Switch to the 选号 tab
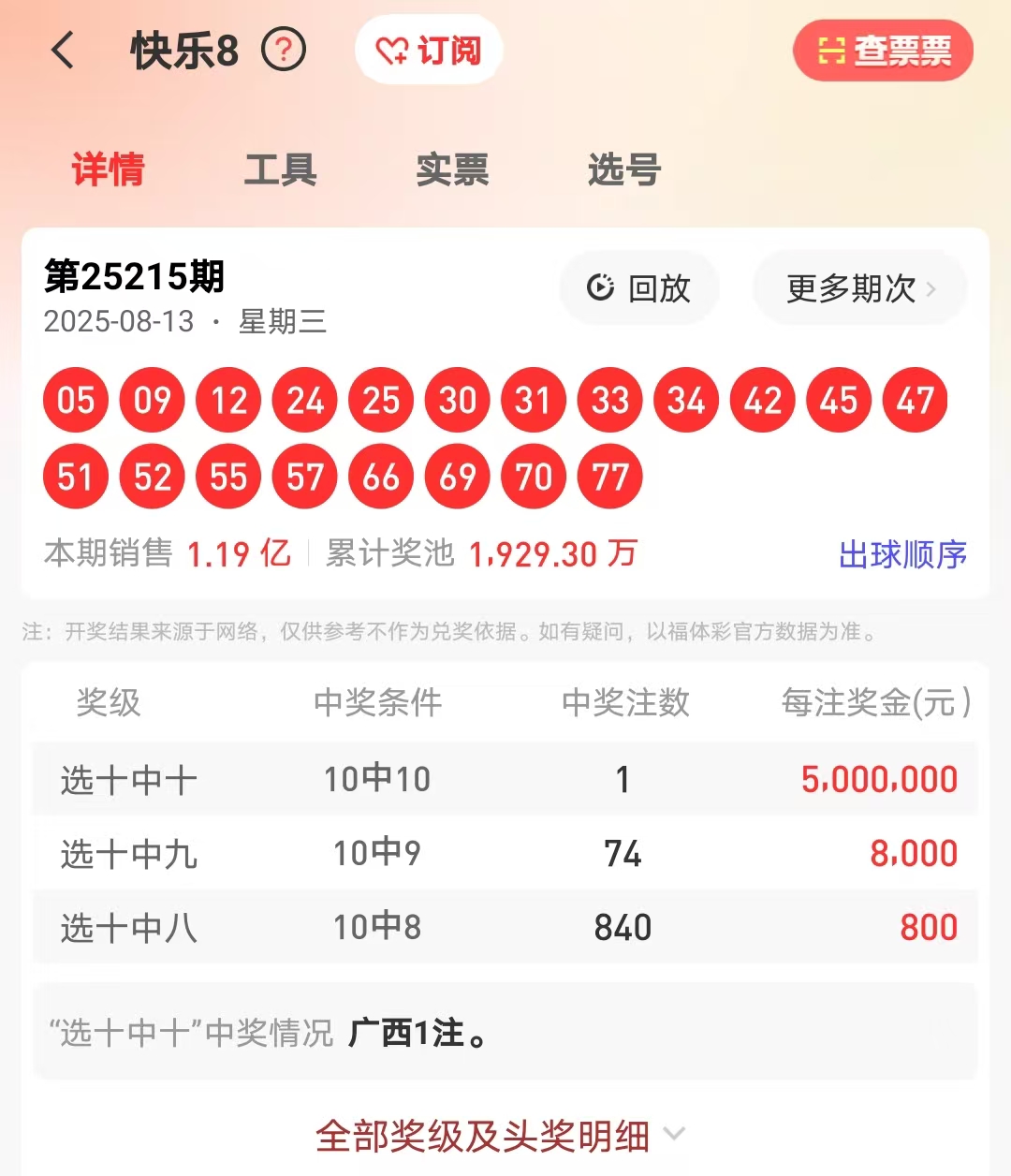The image size is (1011, 1176). coord(624,170)
